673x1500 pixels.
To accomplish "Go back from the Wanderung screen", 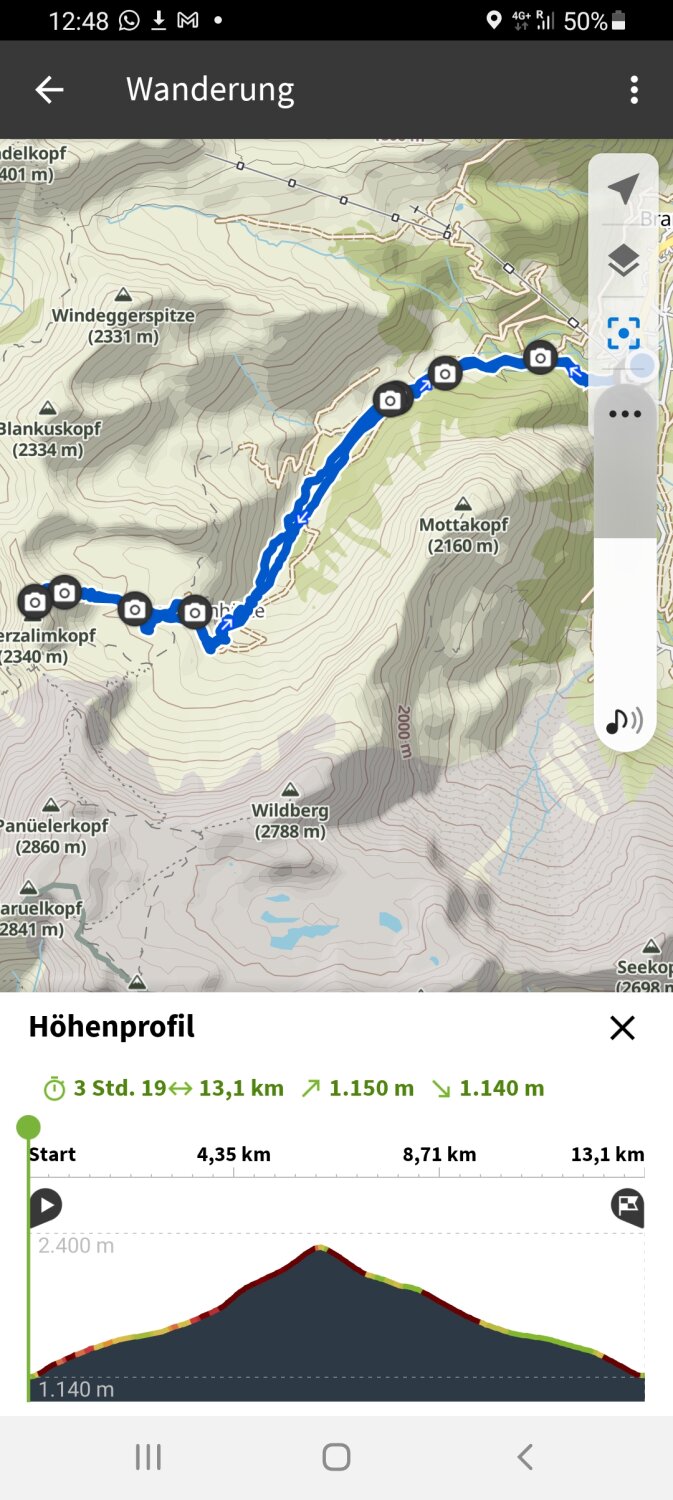I will [49, 90].
